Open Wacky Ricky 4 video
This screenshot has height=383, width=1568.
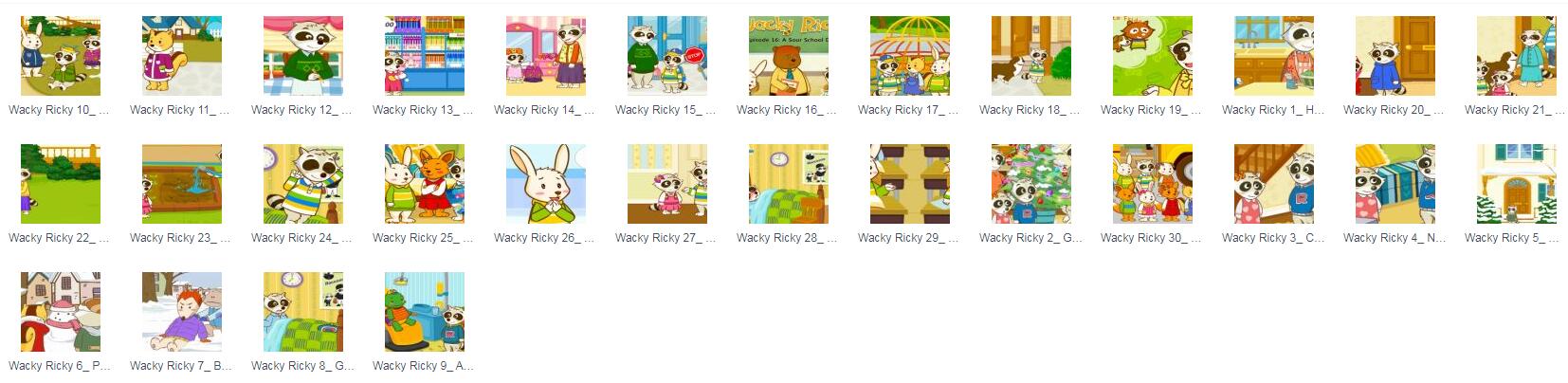pyautogui.click(x=1395, y=184)
